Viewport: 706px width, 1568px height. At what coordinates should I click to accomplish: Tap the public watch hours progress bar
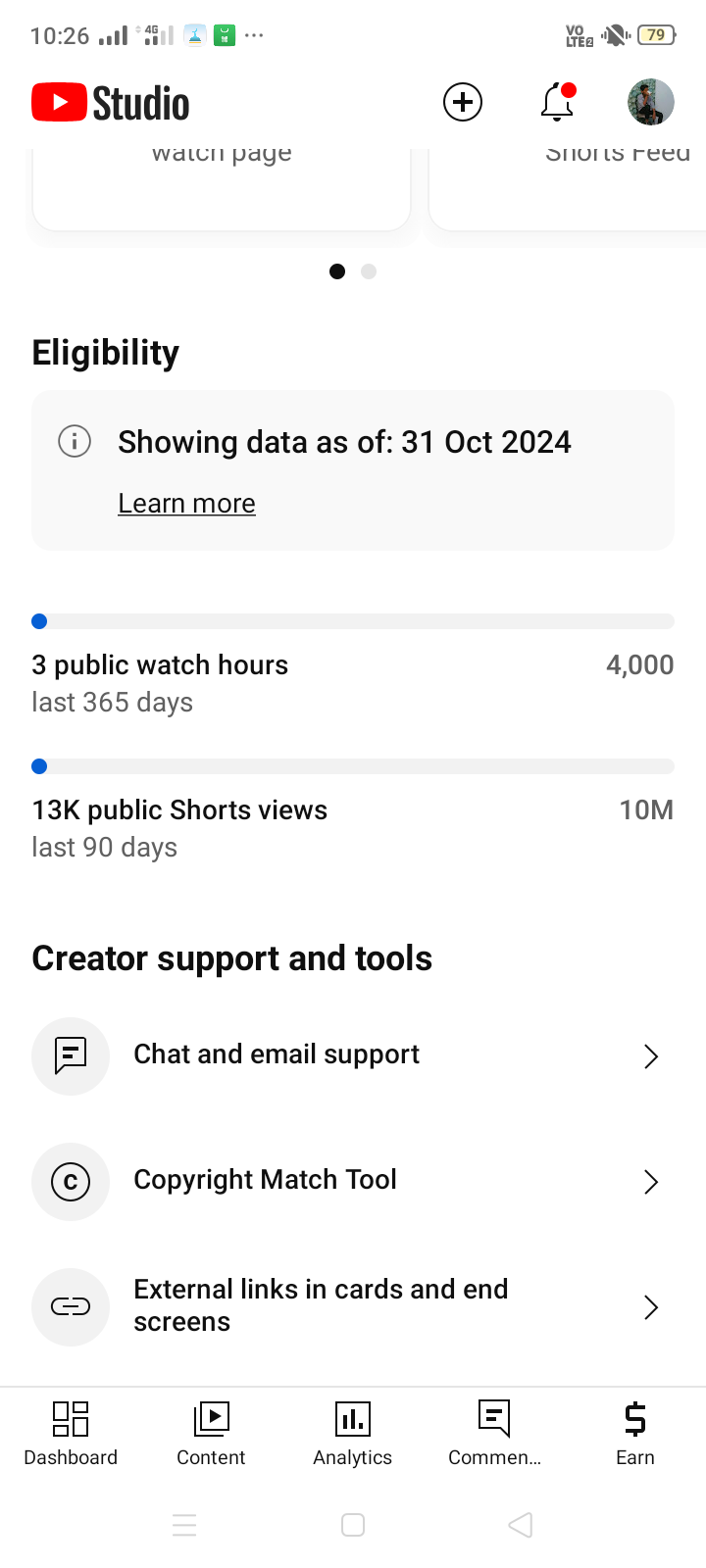pos(352,620)
